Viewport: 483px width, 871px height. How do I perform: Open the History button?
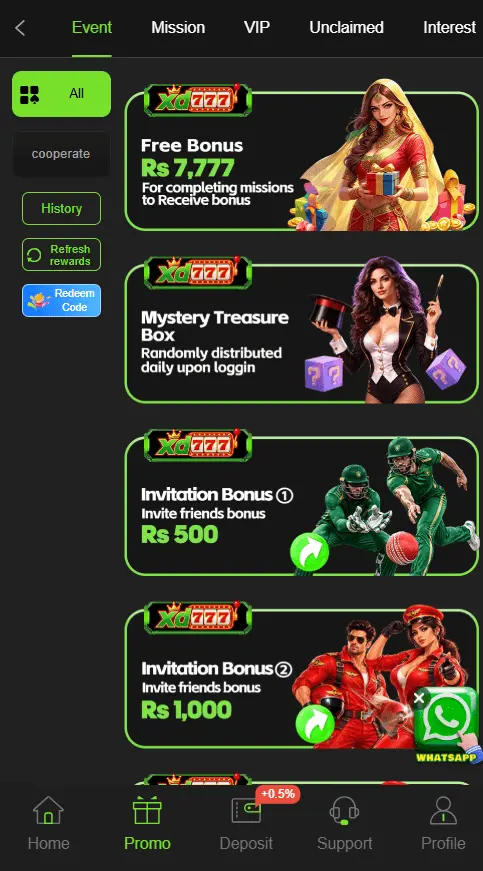[62, 208]
